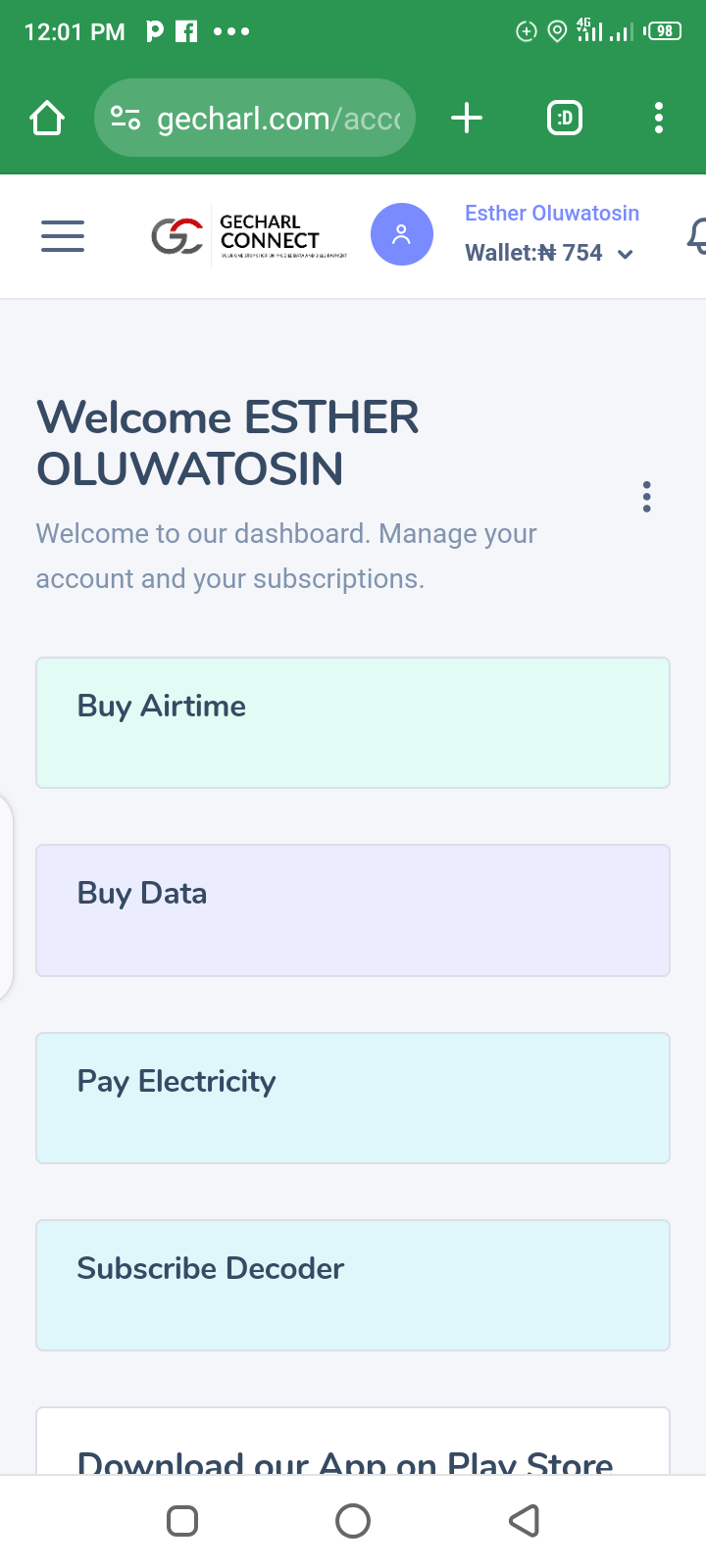Screen dimensions: 706x1568
Task: Open the dashboard three-dot options
Action: (646, 497)
